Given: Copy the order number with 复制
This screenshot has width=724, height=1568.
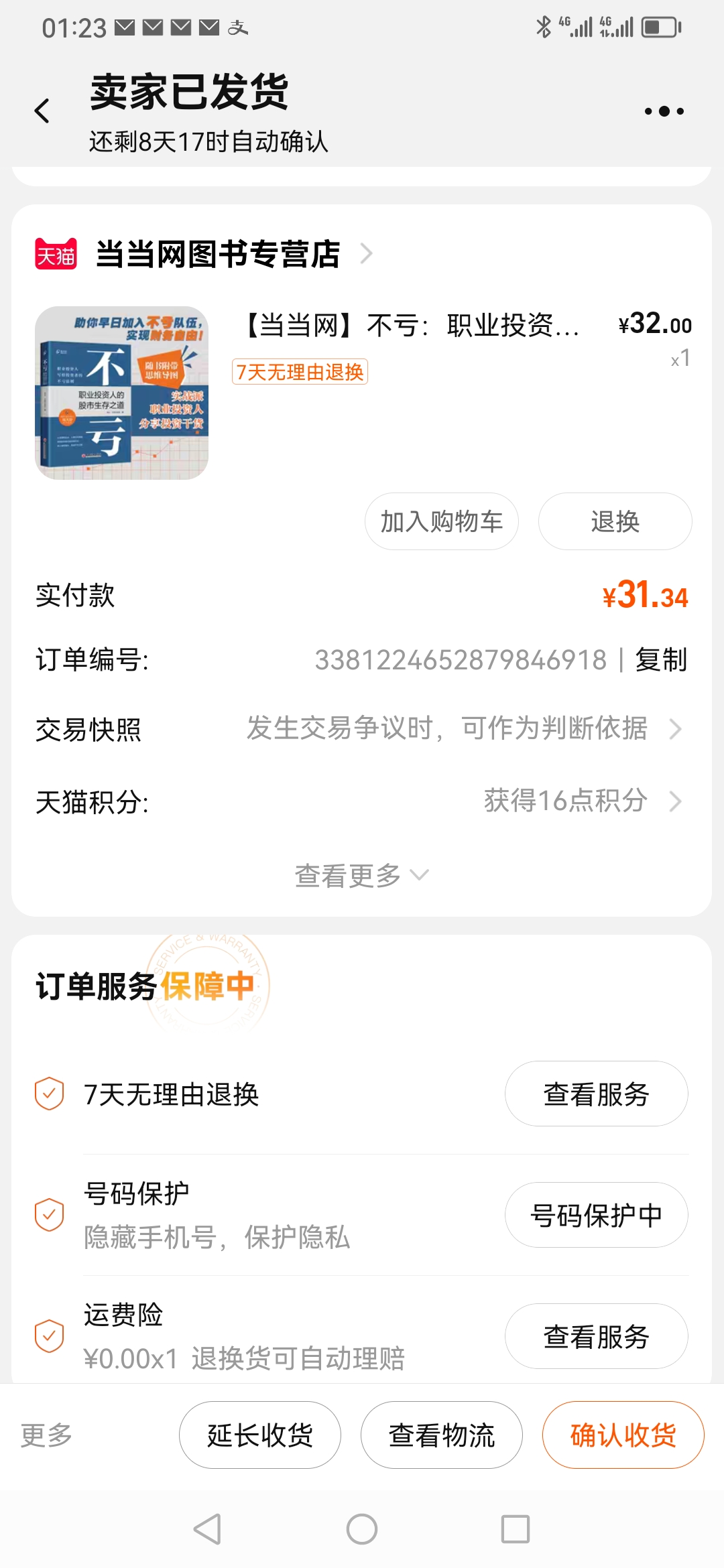Looking at the screenshot, I should [x=661, y=660].
